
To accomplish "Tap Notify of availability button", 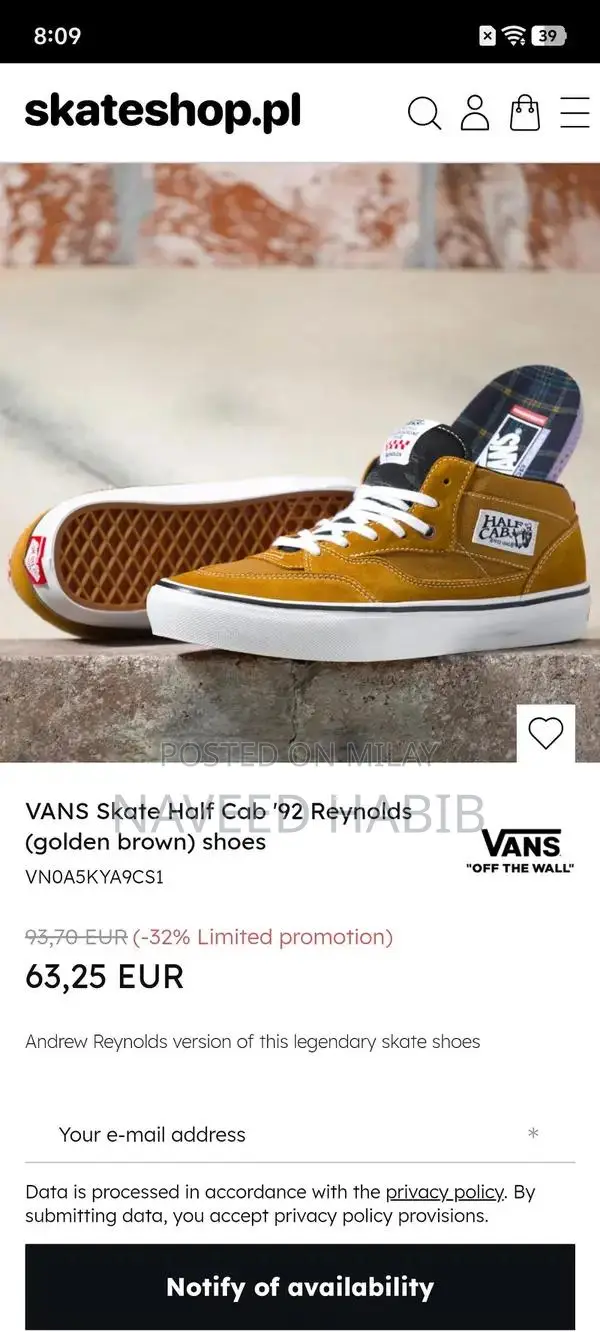I will tap(300, 1287).
